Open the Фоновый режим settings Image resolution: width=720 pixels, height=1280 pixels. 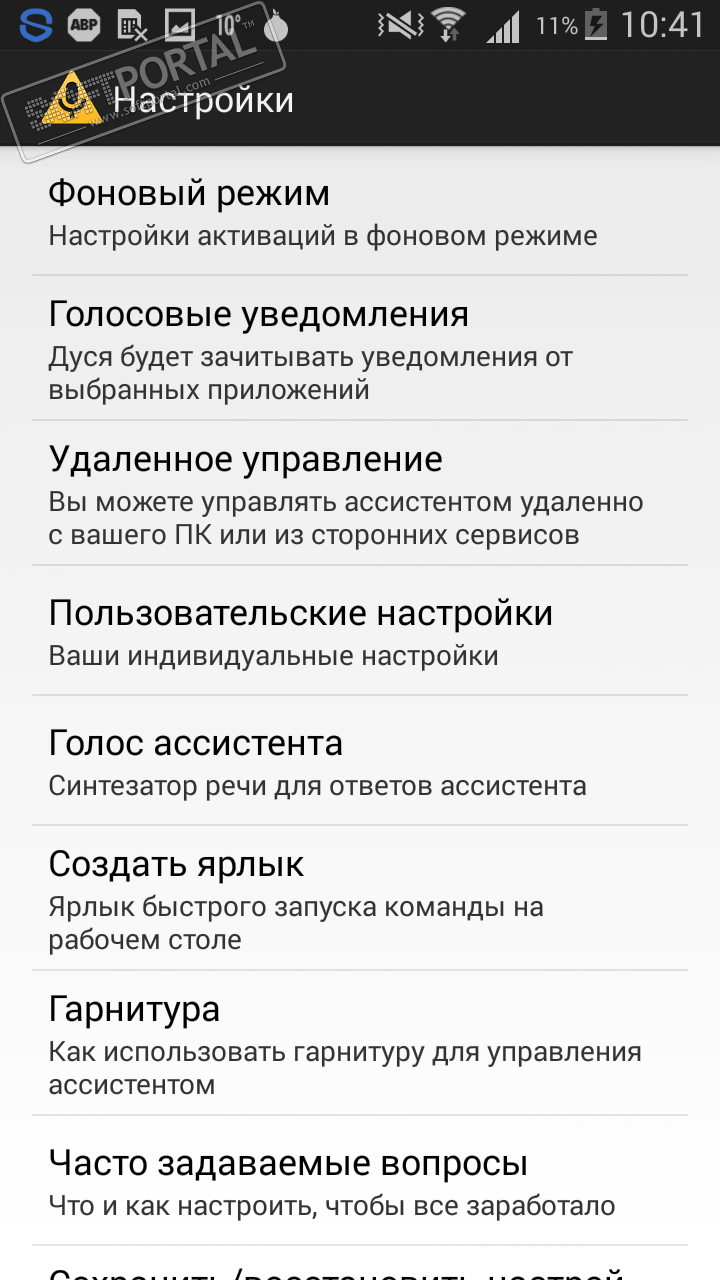point(360,213)
